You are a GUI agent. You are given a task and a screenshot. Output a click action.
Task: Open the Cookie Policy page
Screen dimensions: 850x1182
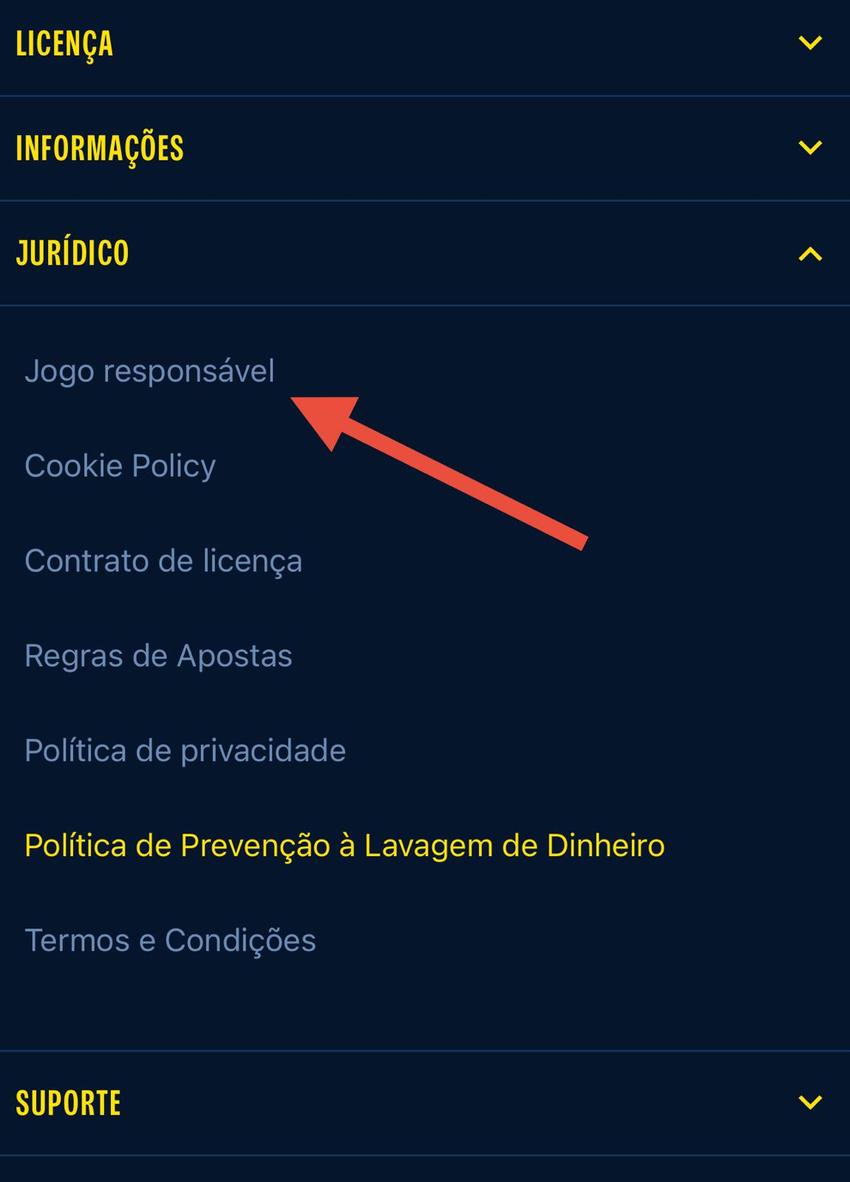pos(119,465)
